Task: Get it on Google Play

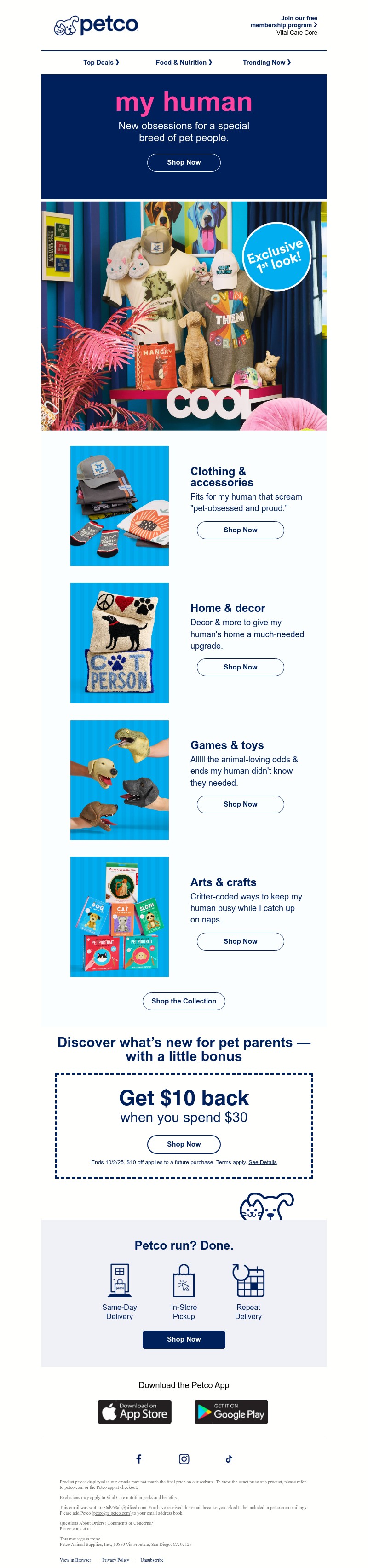Action: point(231,1412)
